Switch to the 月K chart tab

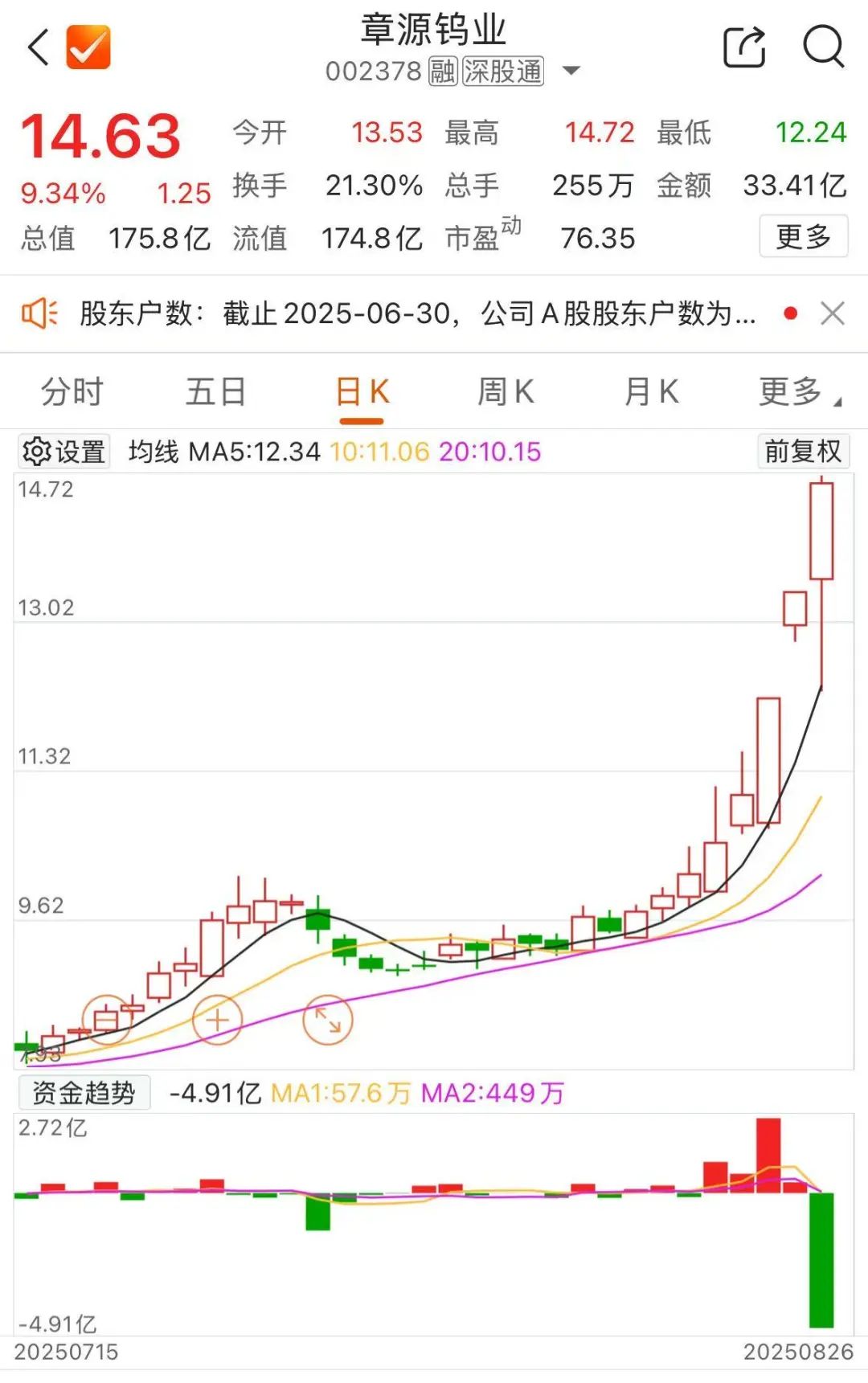651,392
